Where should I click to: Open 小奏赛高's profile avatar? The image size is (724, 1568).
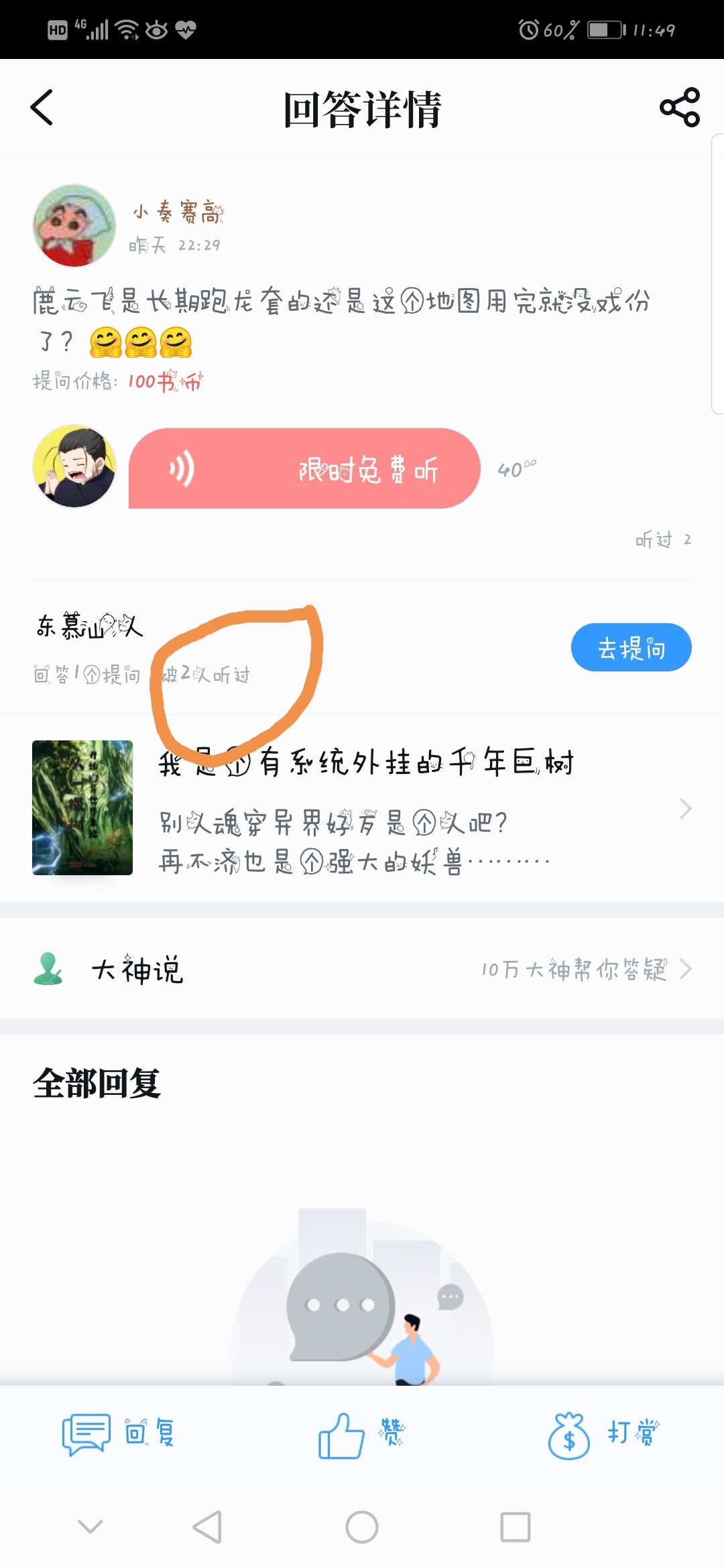click(x=74, y=226)
